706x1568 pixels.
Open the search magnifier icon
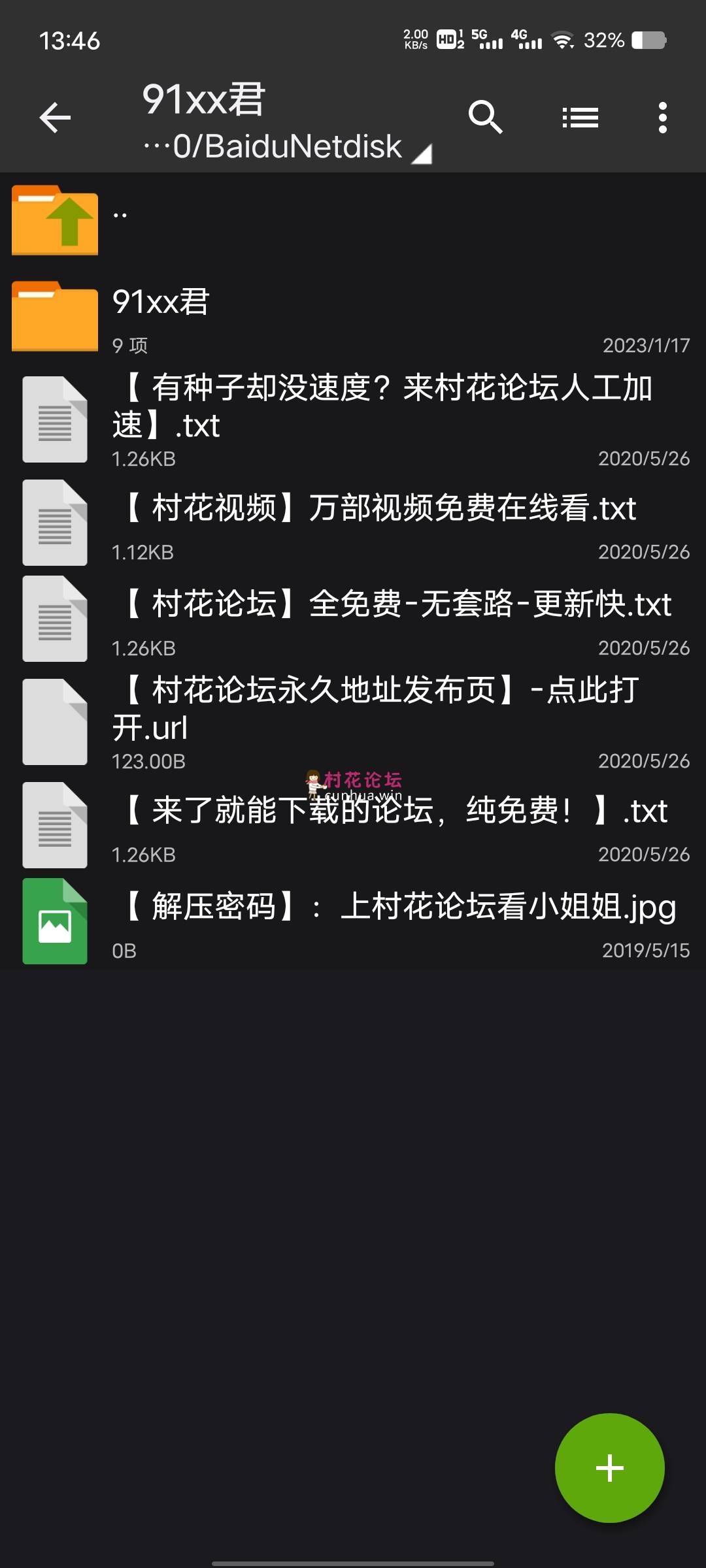click(x=486, y=118)
